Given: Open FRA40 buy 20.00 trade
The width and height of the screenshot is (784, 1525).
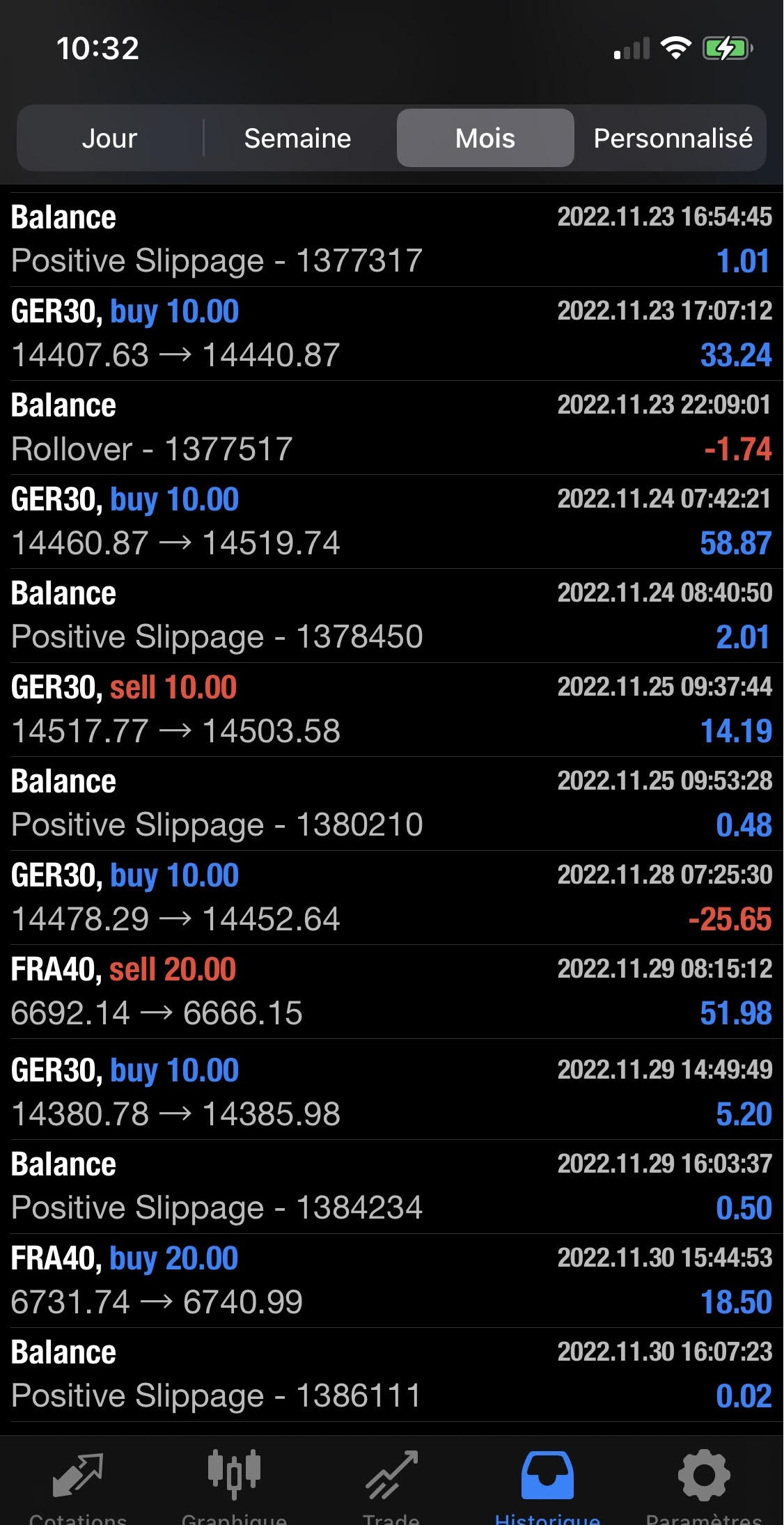Looking at the screenshot, I should [391, 1281].
